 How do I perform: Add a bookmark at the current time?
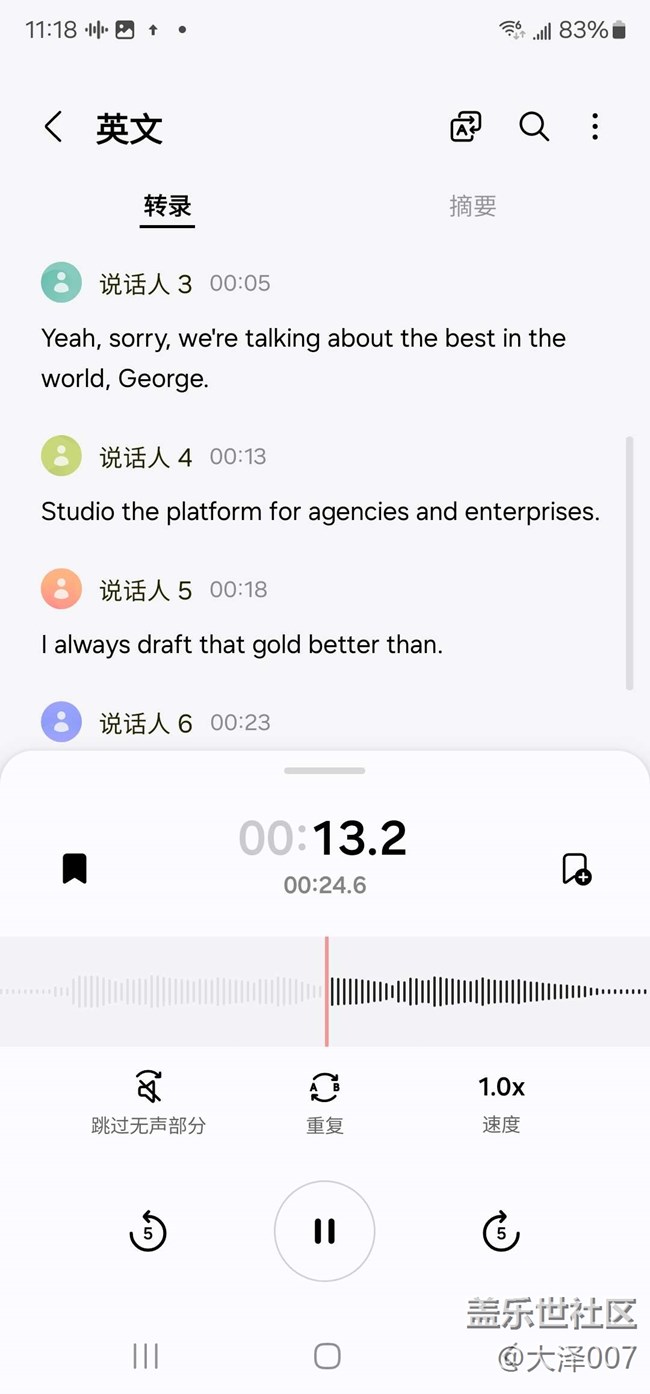coord(576,868)
